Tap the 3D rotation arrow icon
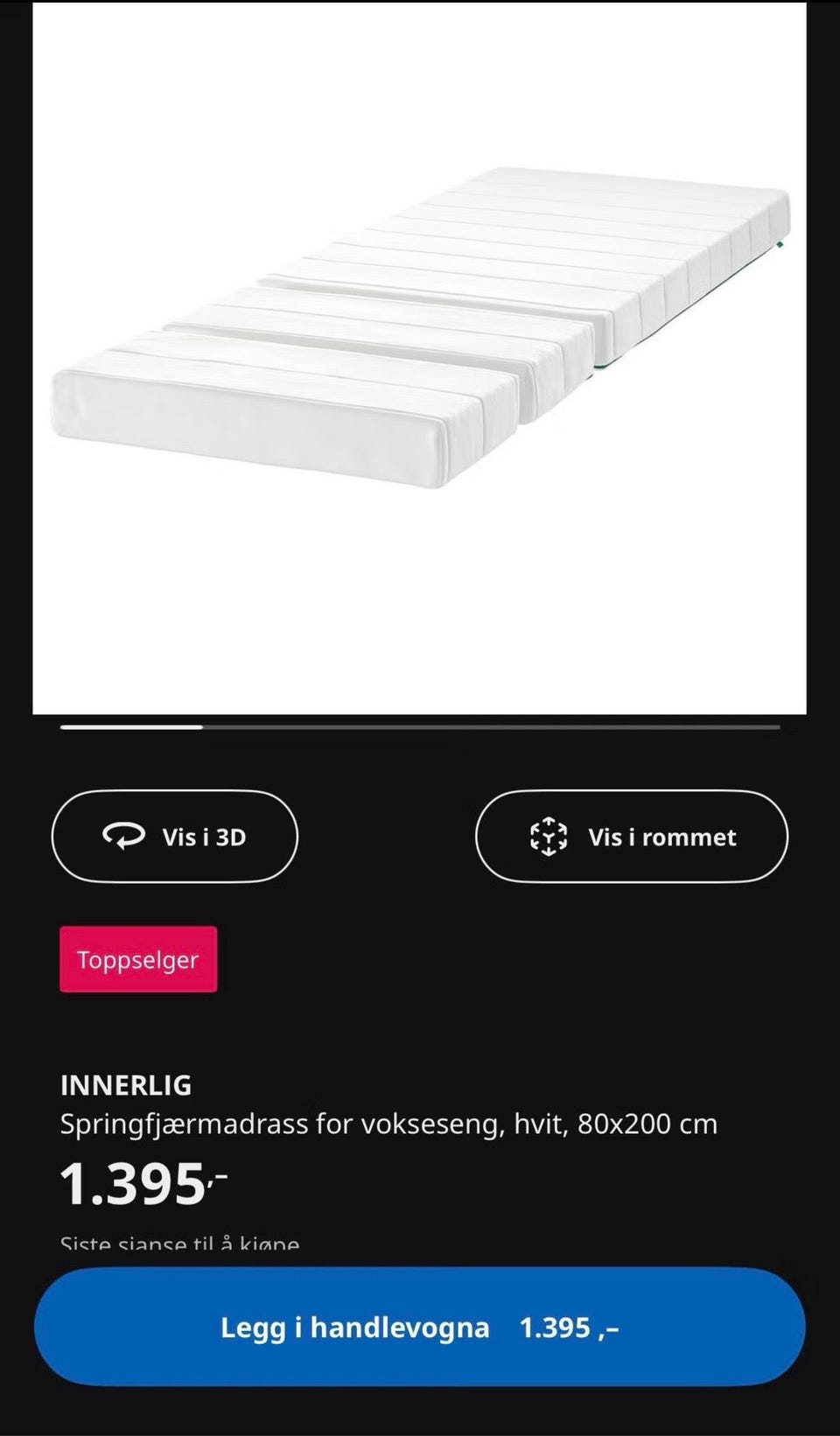The image size is (840, 1436). [125, 837]
